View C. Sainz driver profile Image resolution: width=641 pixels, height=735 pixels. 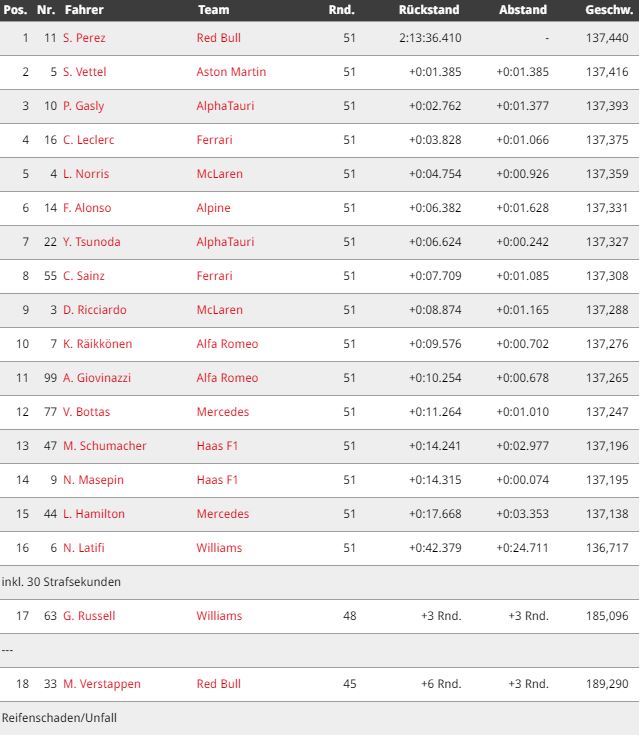pos(84,276)
